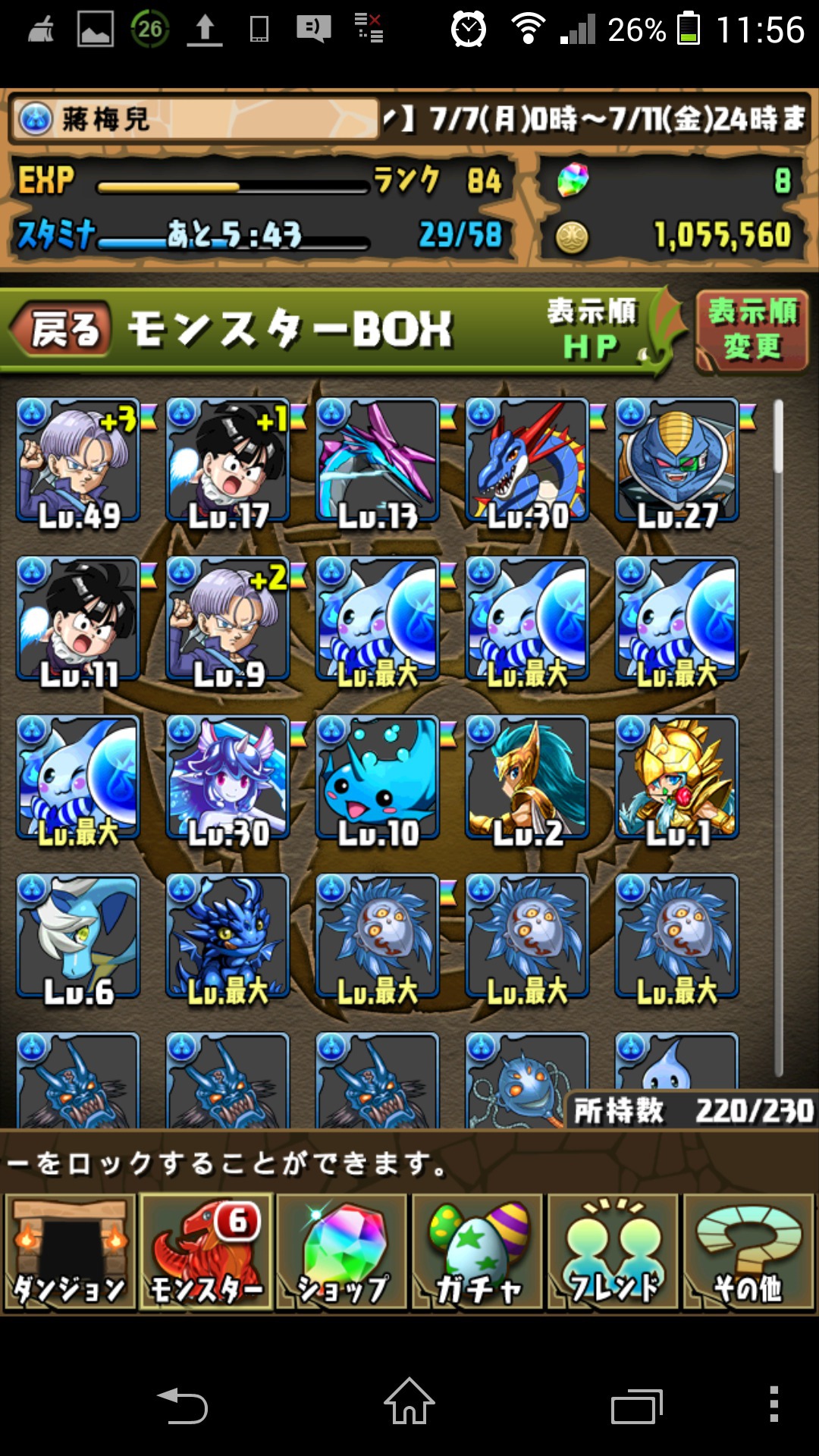Select the Lv.10 blue manta monster
The width and height of the screenshot is (819, 1456).
pyautogui.click(x=378, y=777)
